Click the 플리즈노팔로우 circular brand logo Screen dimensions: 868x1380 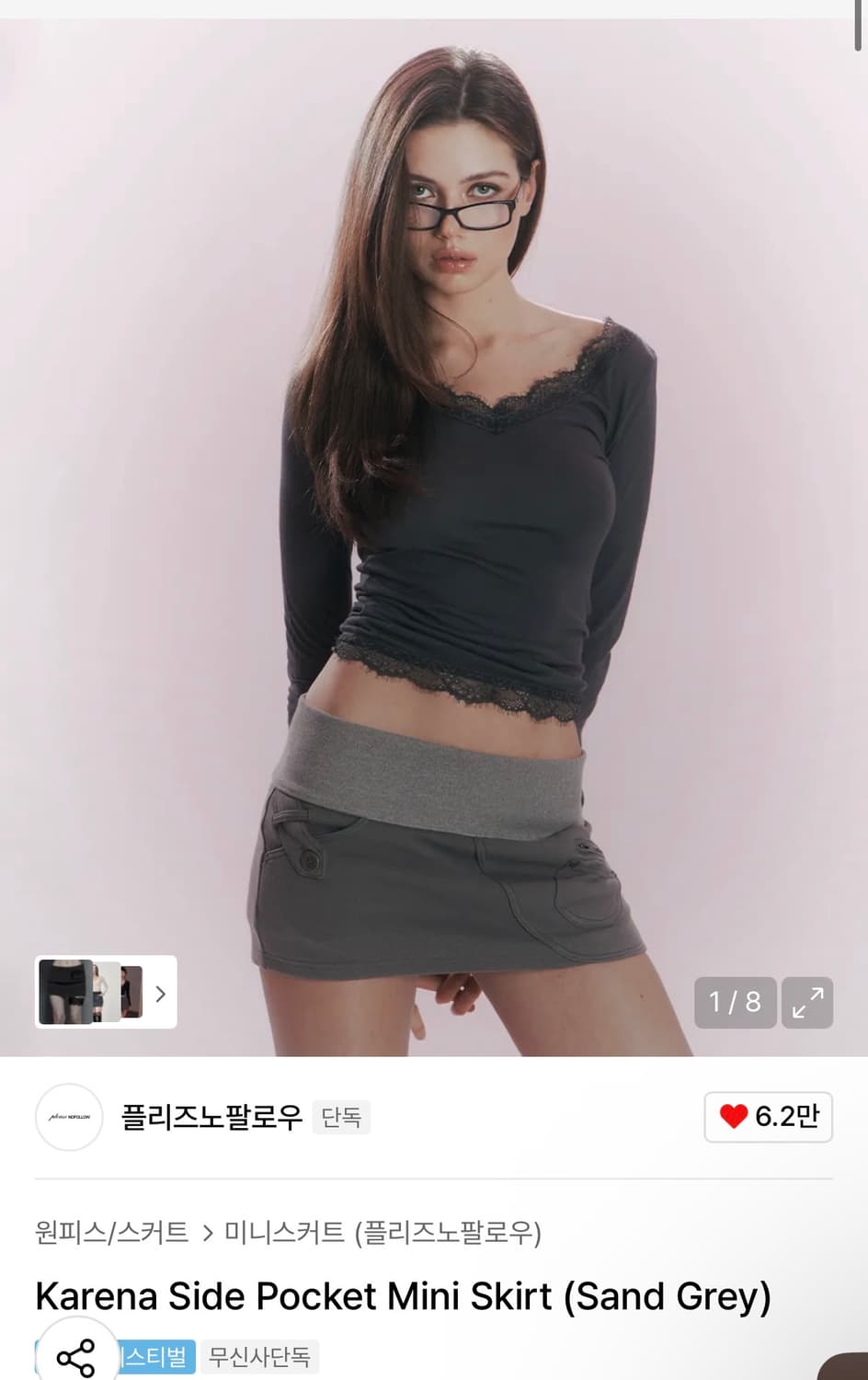point(68,1117)
